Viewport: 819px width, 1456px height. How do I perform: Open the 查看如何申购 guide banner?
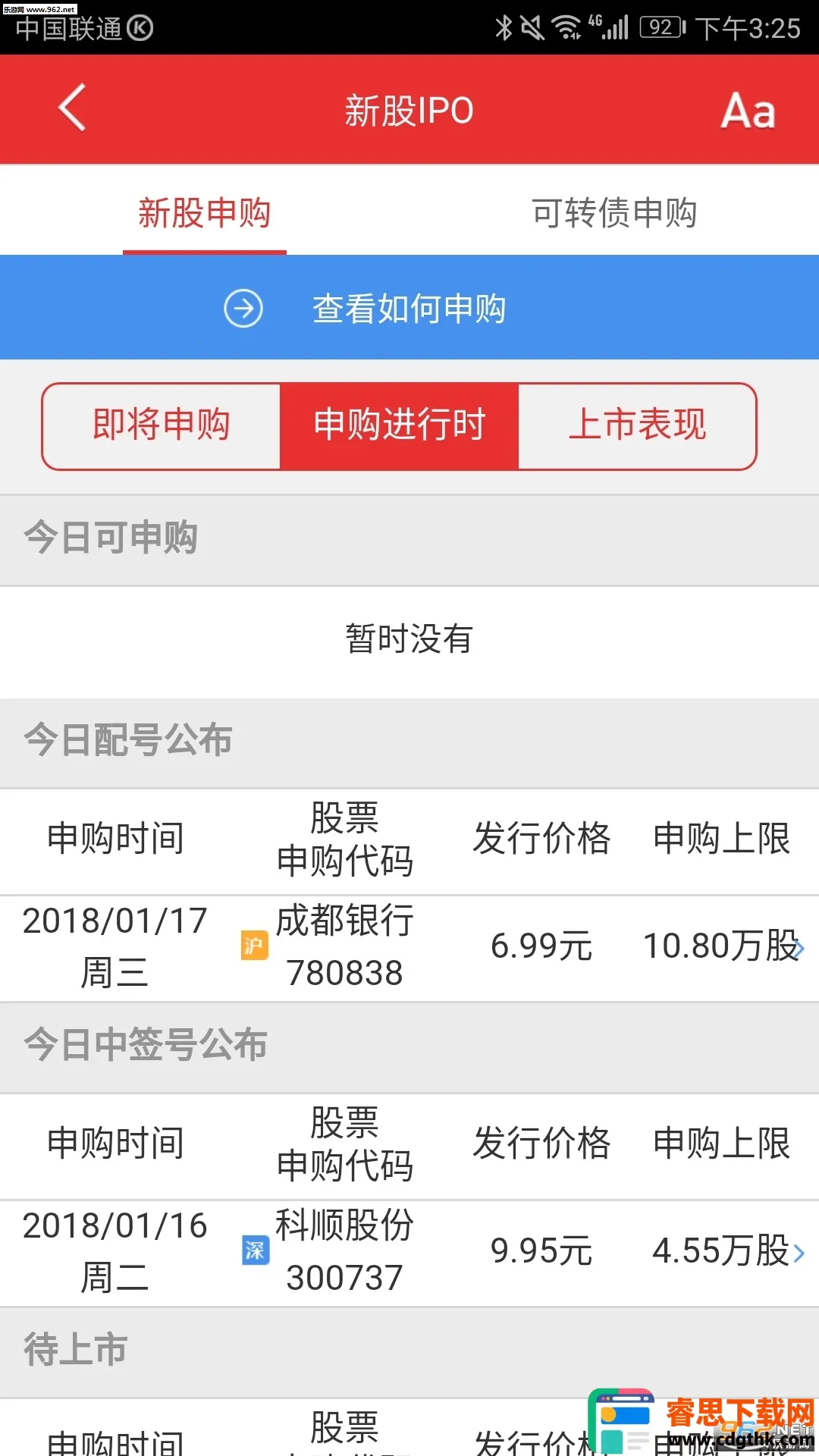tap(409, 308)
